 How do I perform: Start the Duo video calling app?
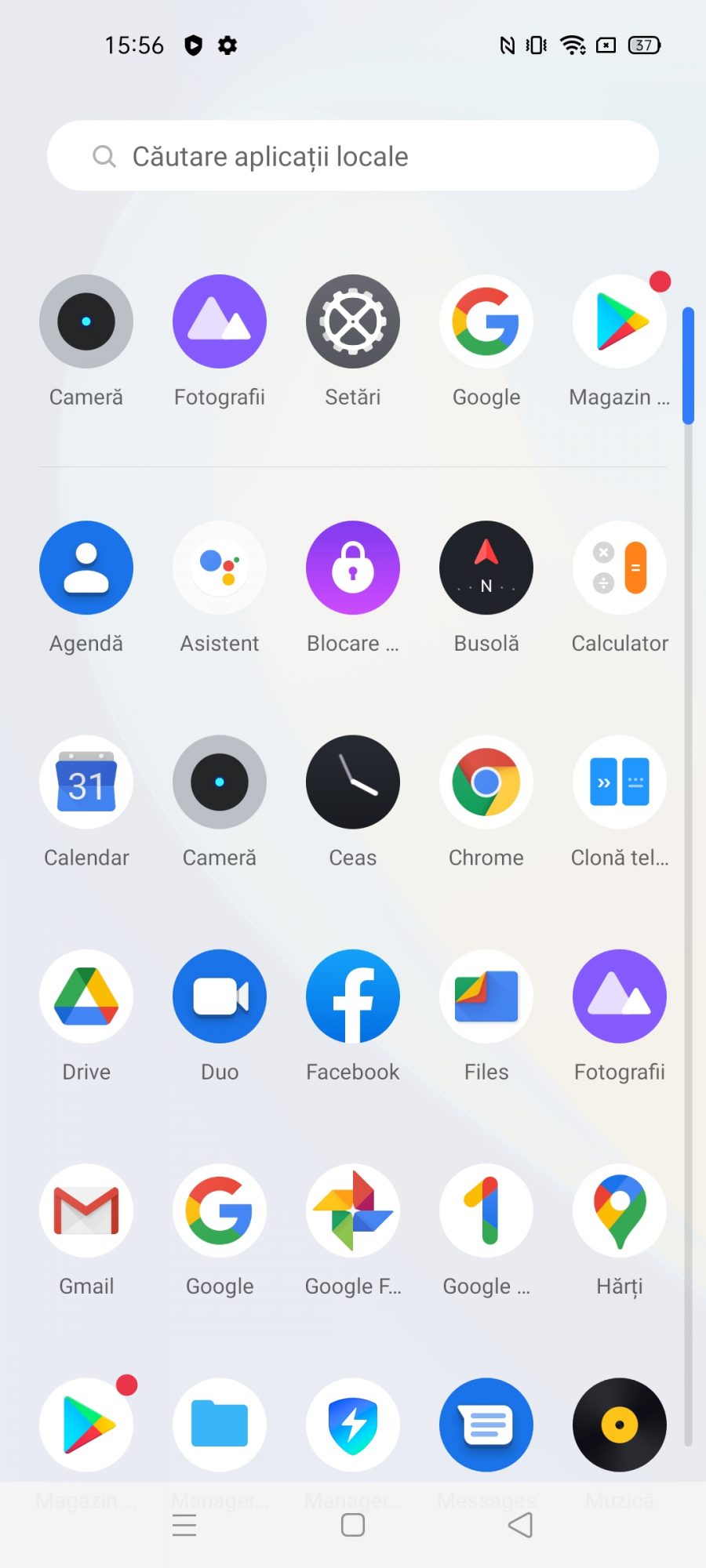pyautogui.click(x=220, y=996)
